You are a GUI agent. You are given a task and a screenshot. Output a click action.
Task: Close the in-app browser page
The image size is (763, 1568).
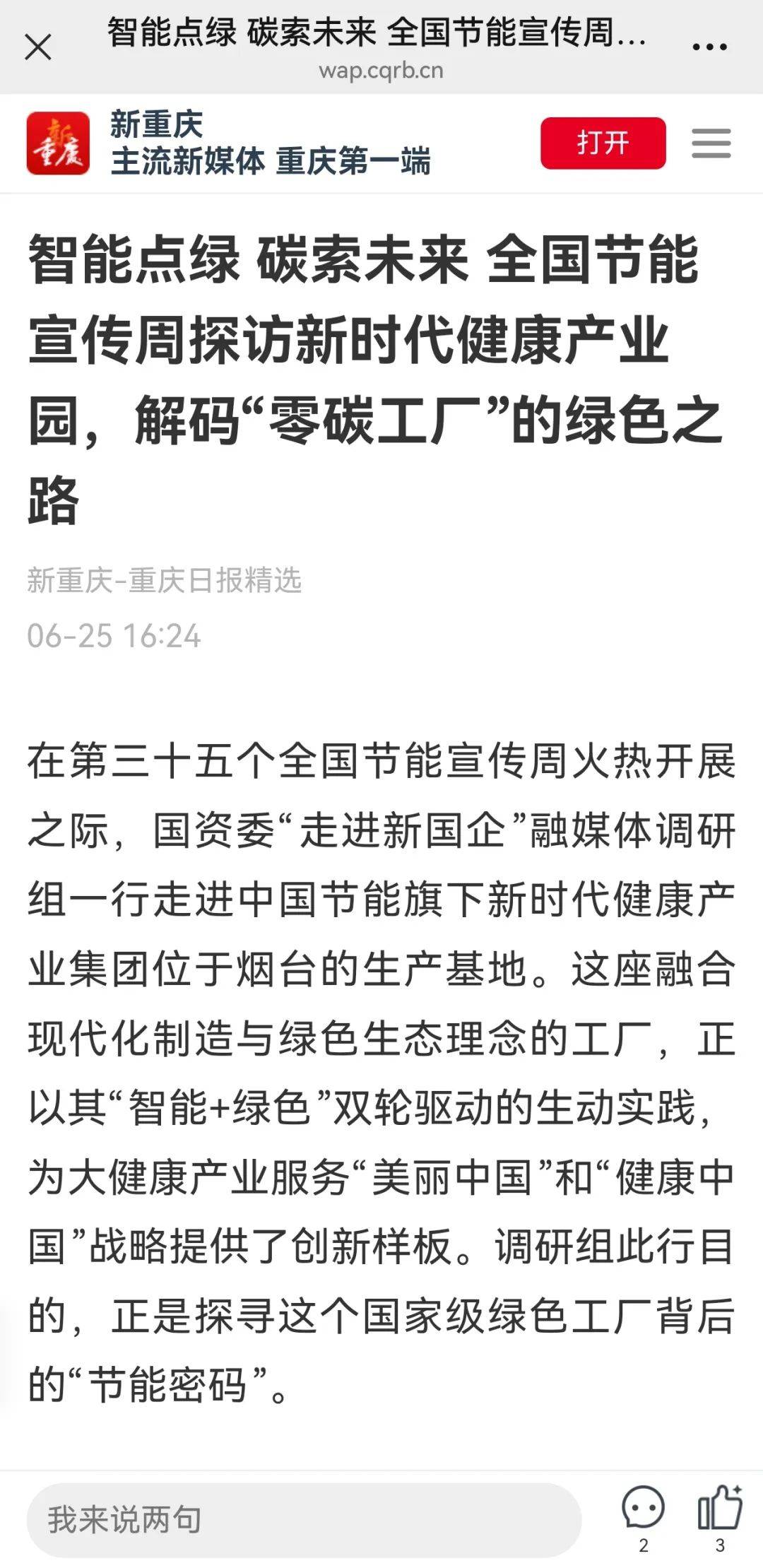coord(37,47)
